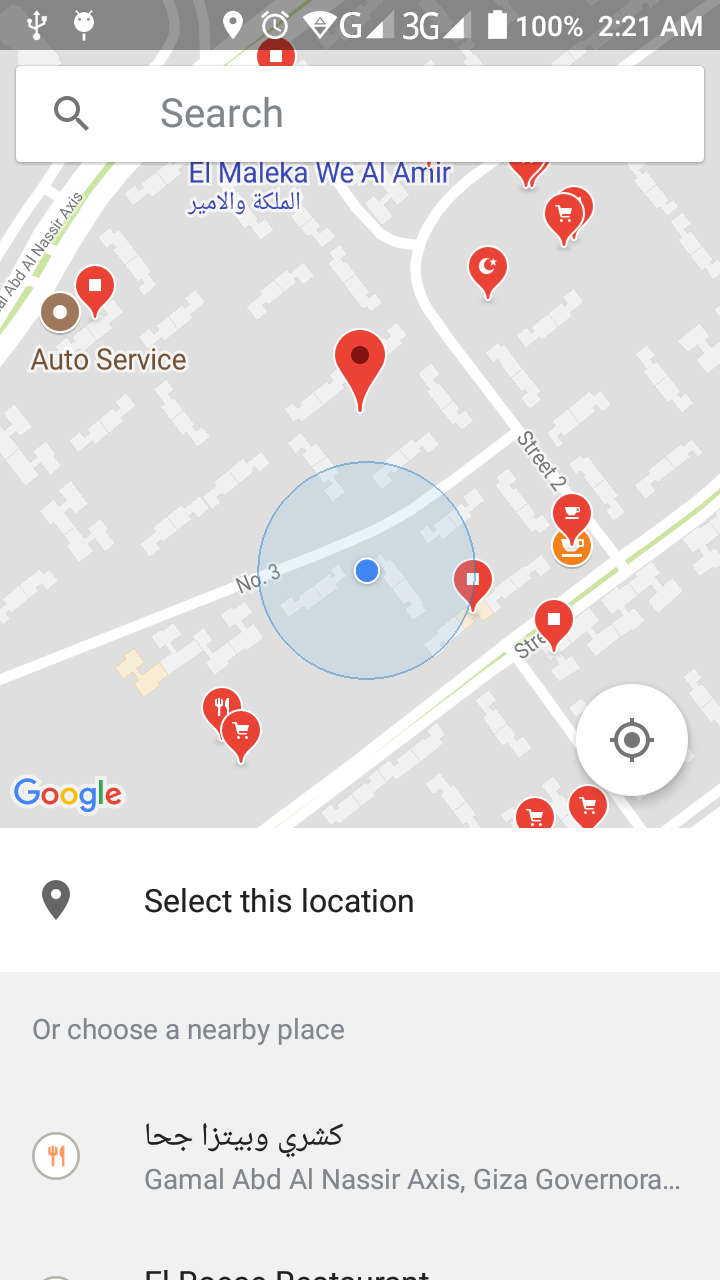Viewport: 720px width, 1280px height.
Task: Tap the Auto Service map marker
Action: pos(61,313)
